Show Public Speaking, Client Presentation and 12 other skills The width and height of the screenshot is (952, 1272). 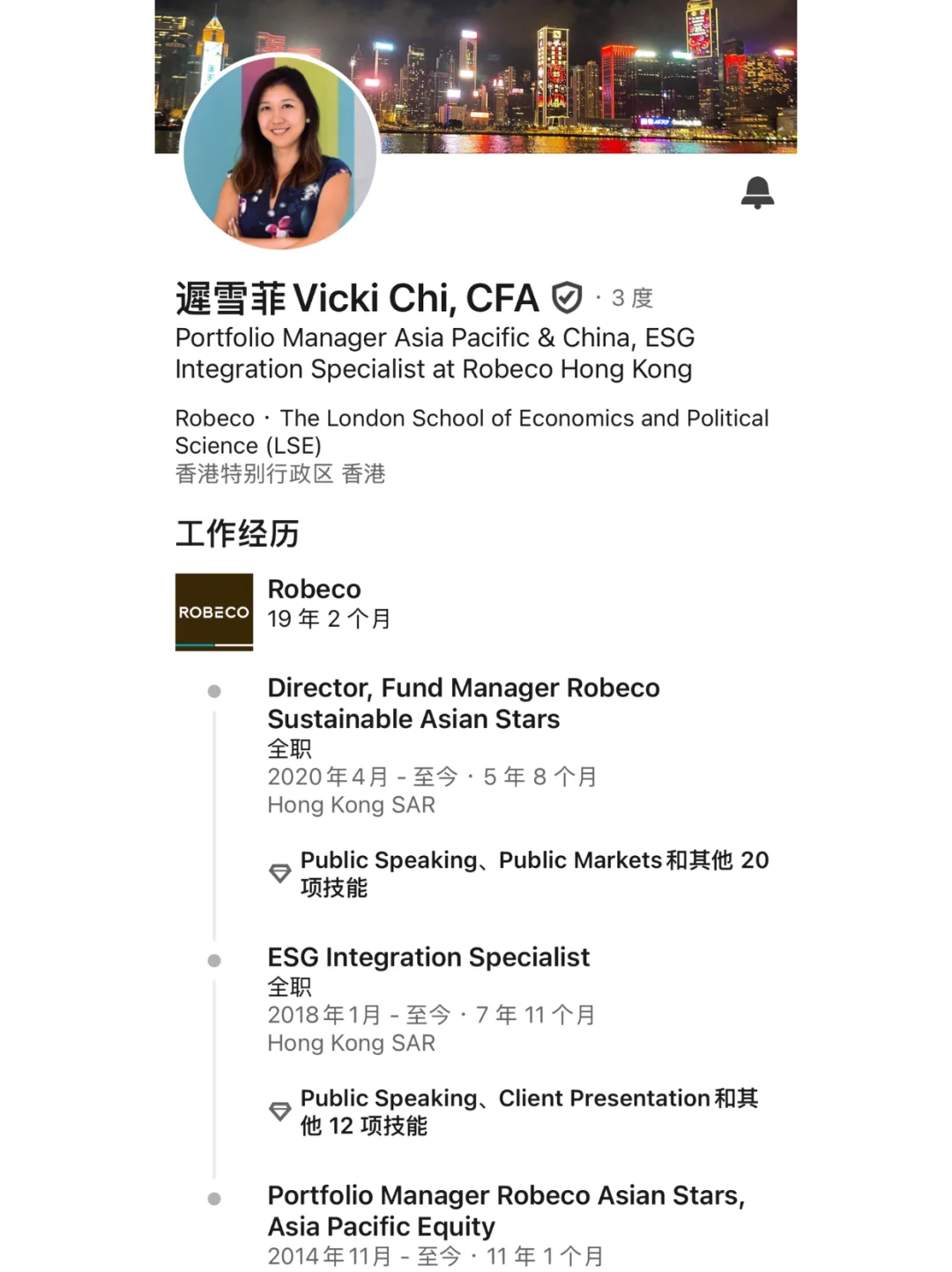click(514, 1112)
